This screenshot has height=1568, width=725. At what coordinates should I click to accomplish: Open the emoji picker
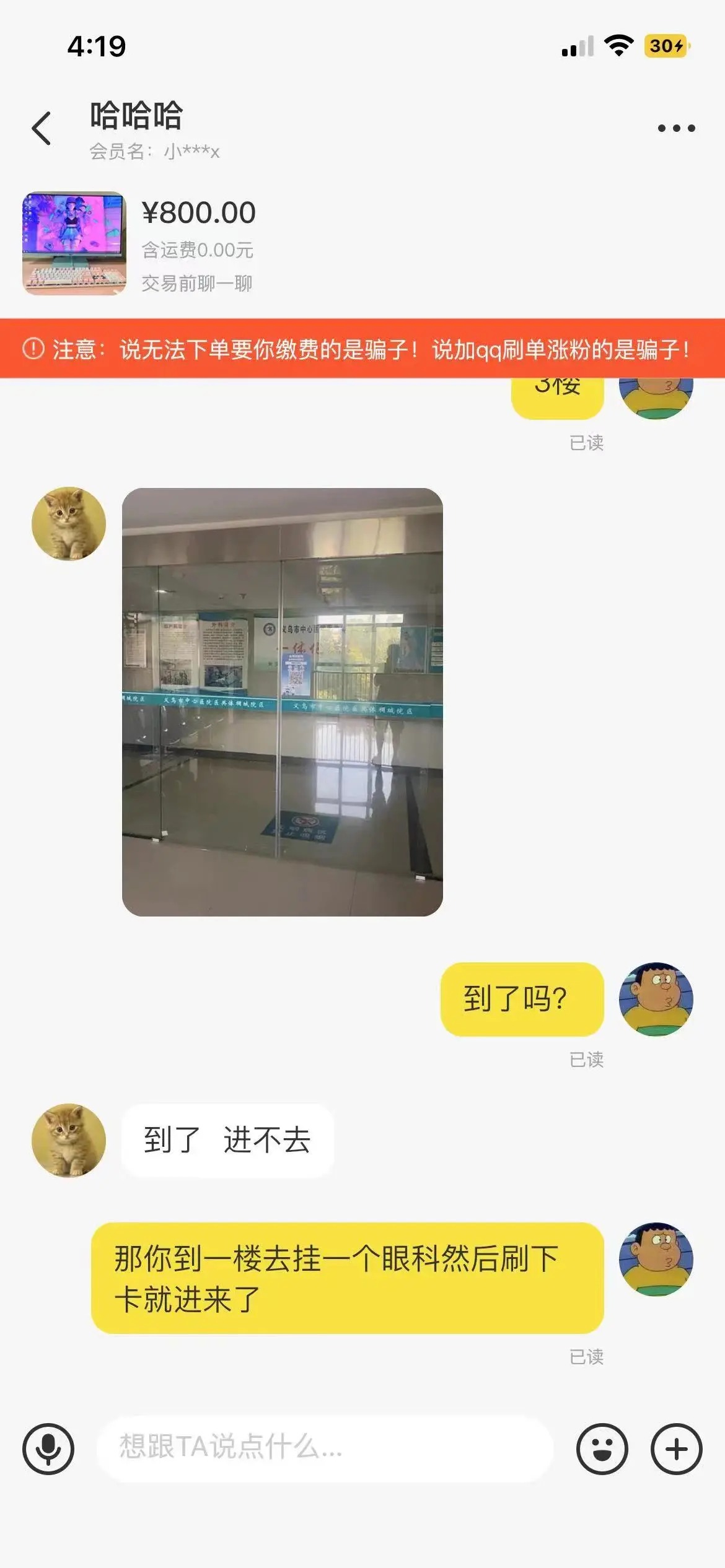[602, 1448]
